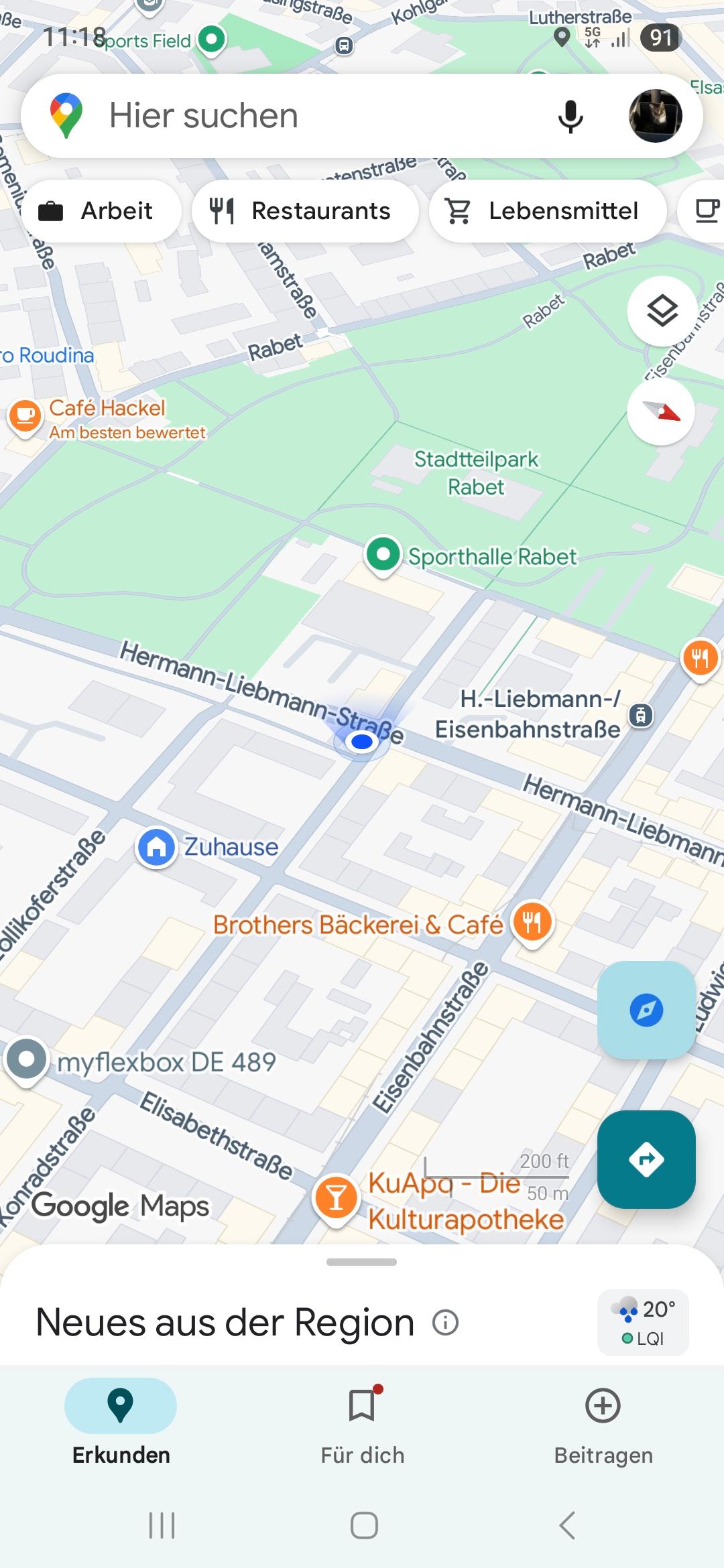Select the Lebensmittel chip
The height and width of the screenshot is (1568, 724).
coord(547,211)
